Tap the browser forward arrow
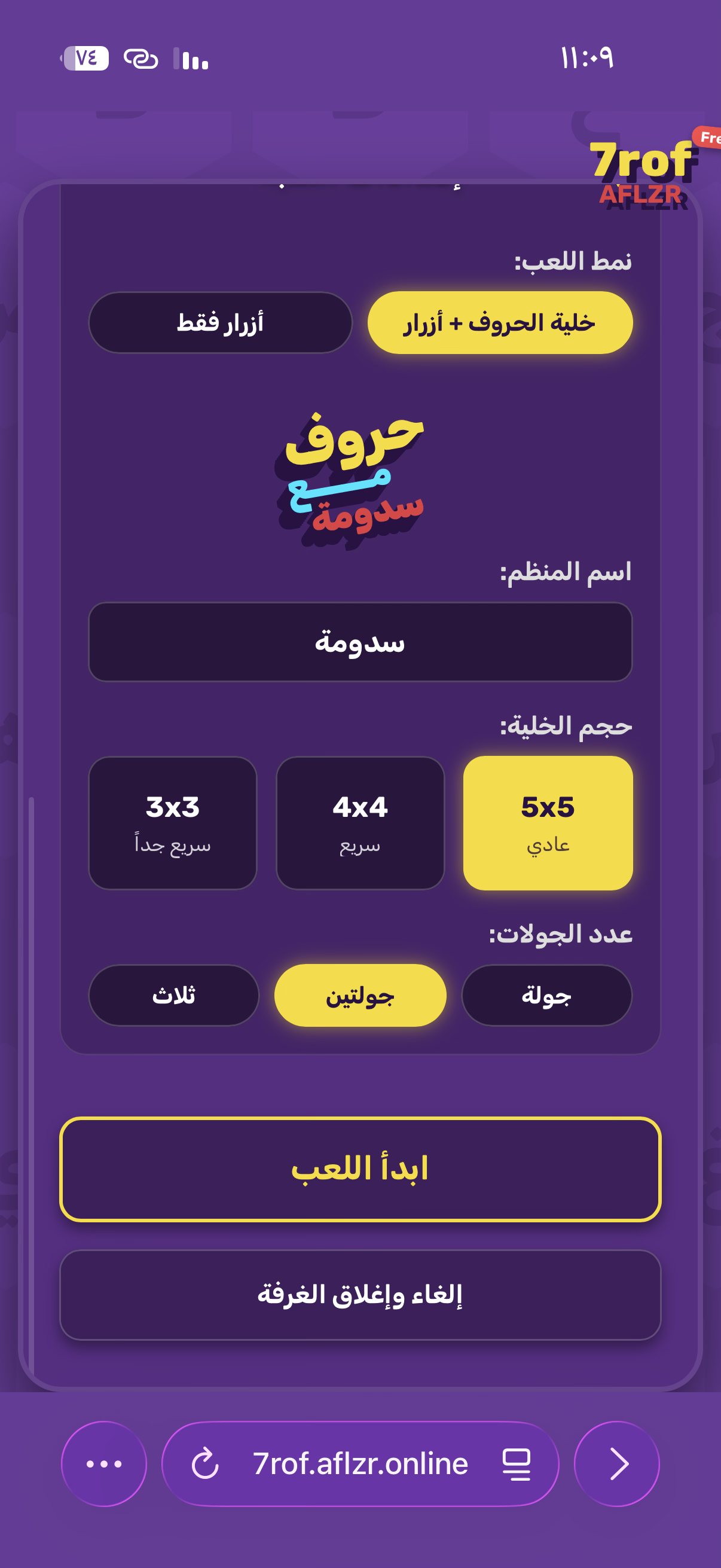721x1568 pixels. (617, 1463)
